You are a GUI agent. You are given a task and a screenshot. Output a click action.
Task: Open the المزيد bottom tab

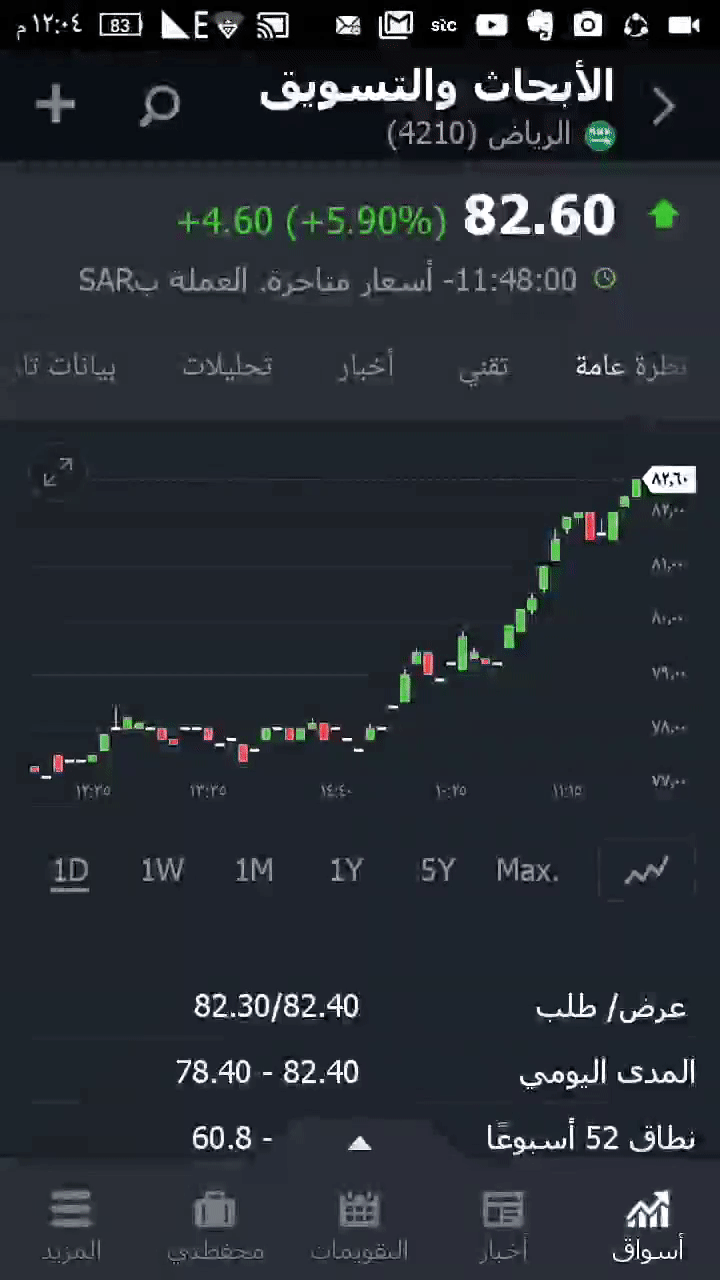click(x=71, y=1224)
